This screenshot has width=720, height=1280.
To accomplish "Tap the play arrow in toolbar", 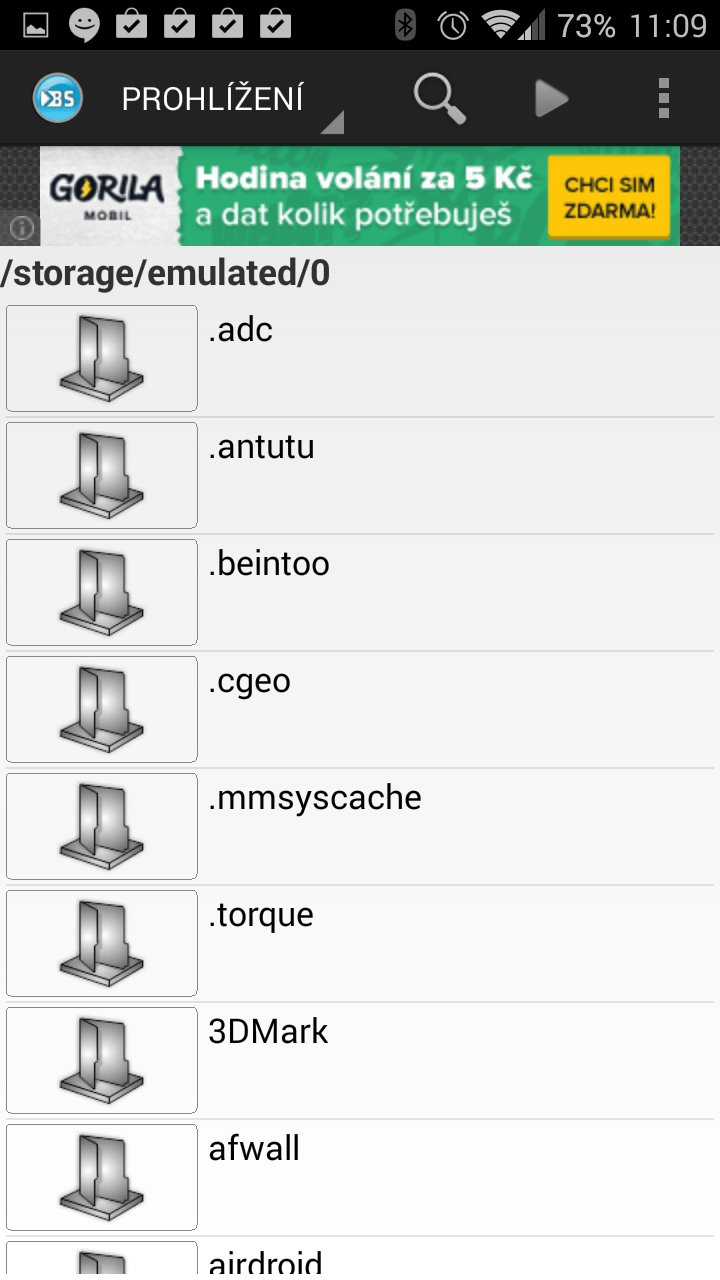I will (x=551, y=99).
